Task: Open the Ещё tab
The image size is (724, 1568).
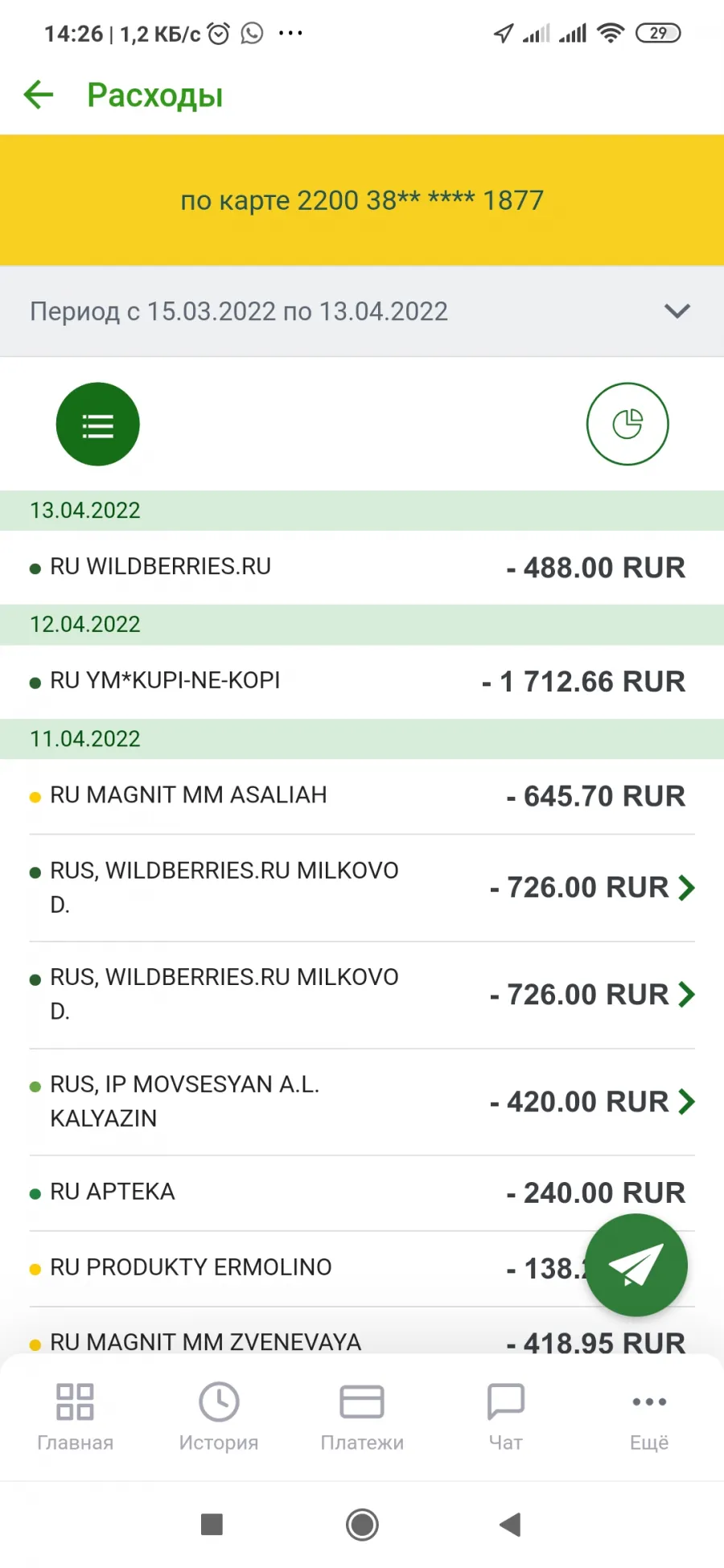Action: tap(649, 1417)
